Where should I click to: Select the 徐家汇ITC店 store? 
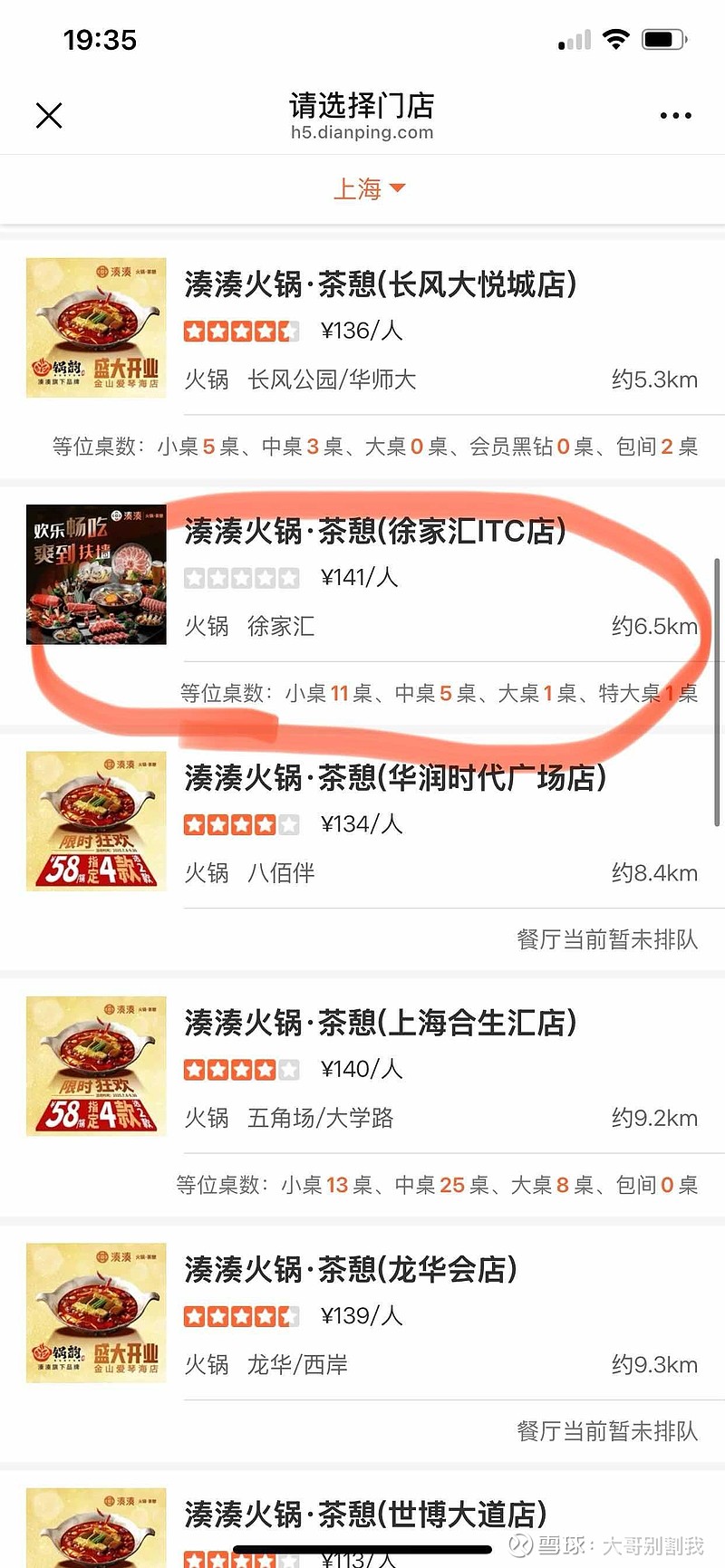375,532
